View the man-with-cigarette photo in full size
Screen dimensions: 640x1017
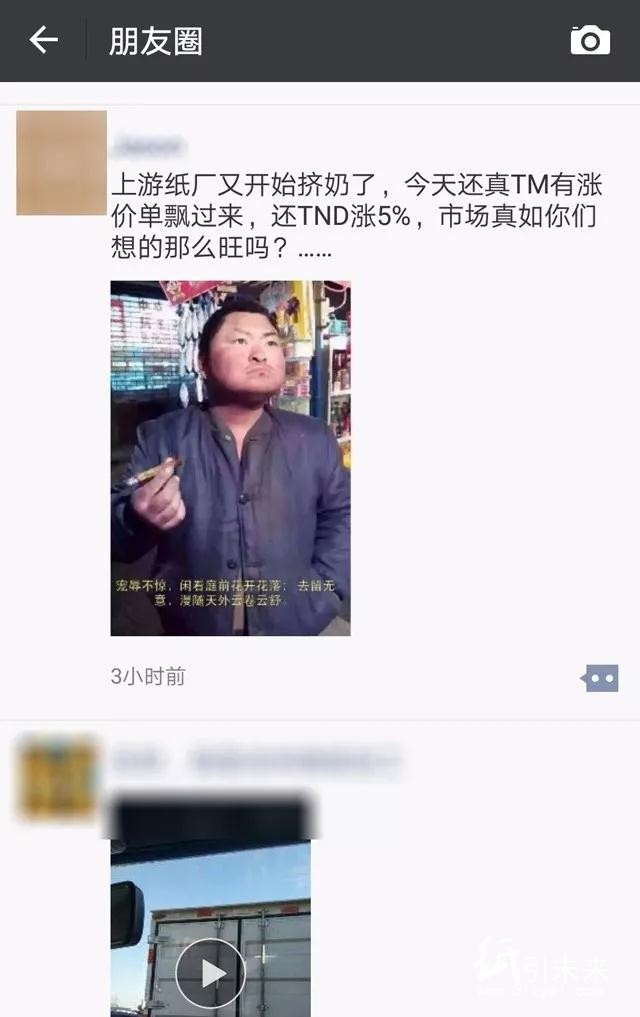tap(230, 458)
